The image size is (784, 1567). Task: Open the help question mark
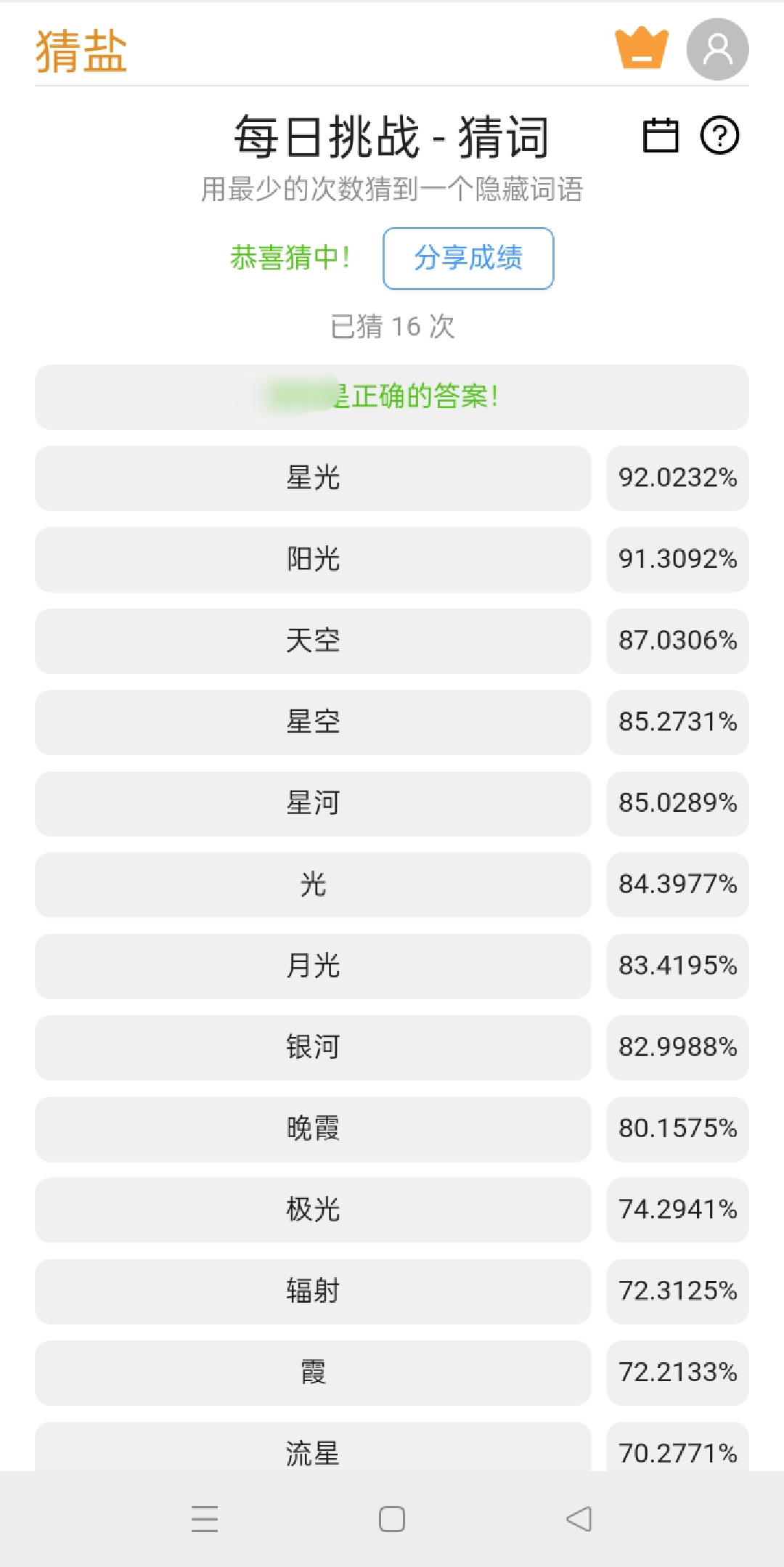pos(719,136)
